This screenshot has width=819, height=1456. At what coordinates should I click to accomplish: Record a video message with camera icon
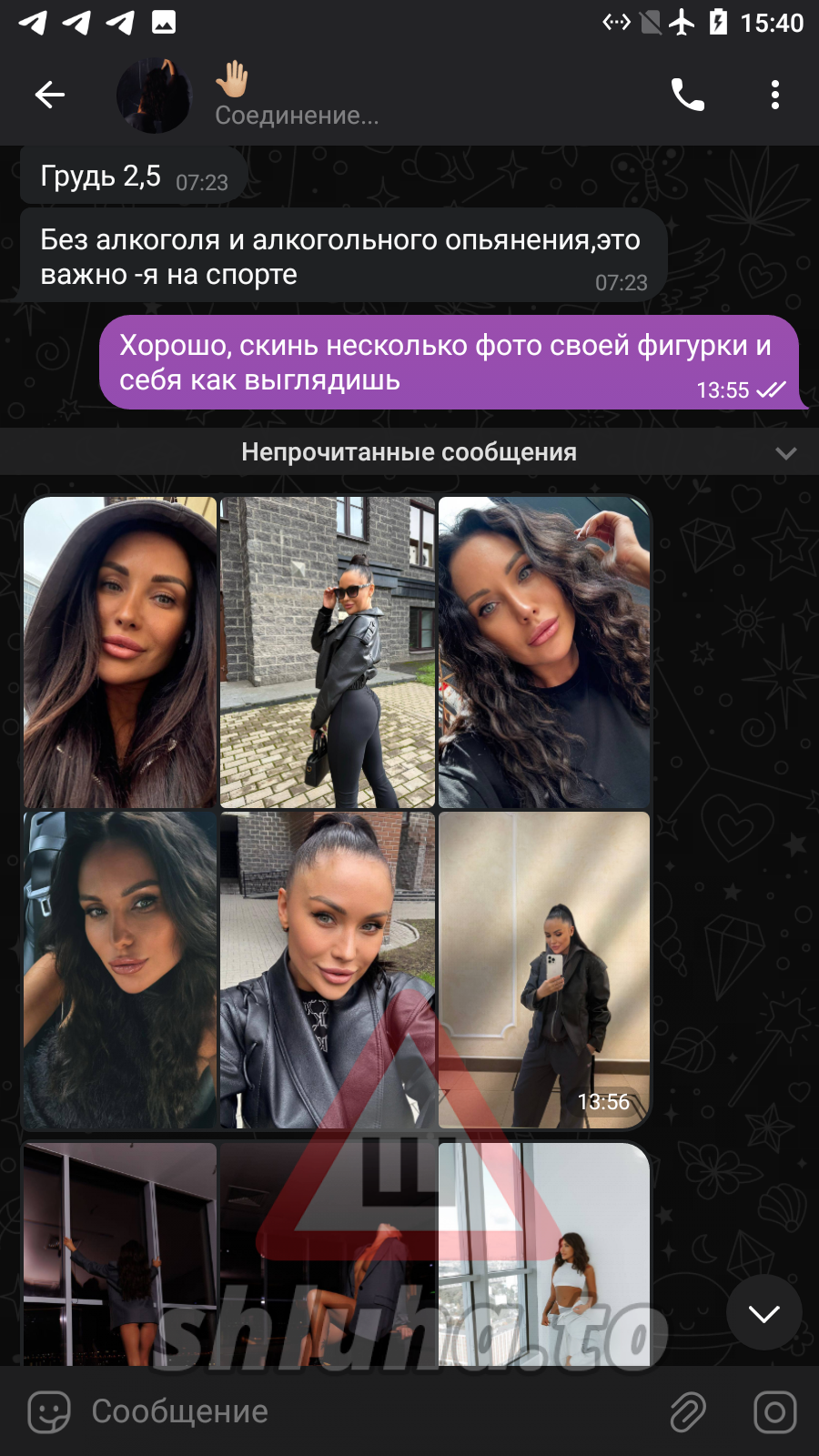(x=774, y=1411)
